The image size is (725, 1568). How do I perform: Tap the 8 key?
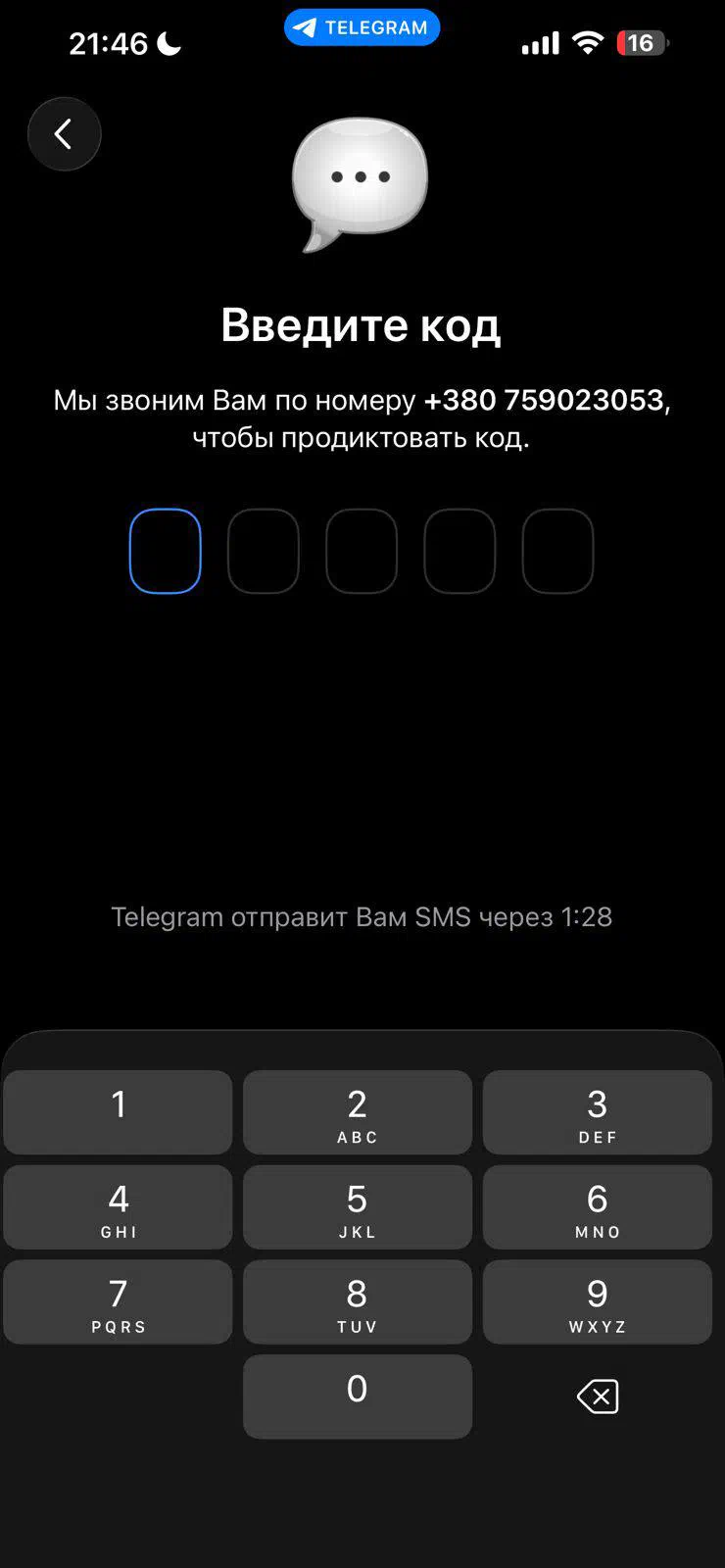(358, 1302)
